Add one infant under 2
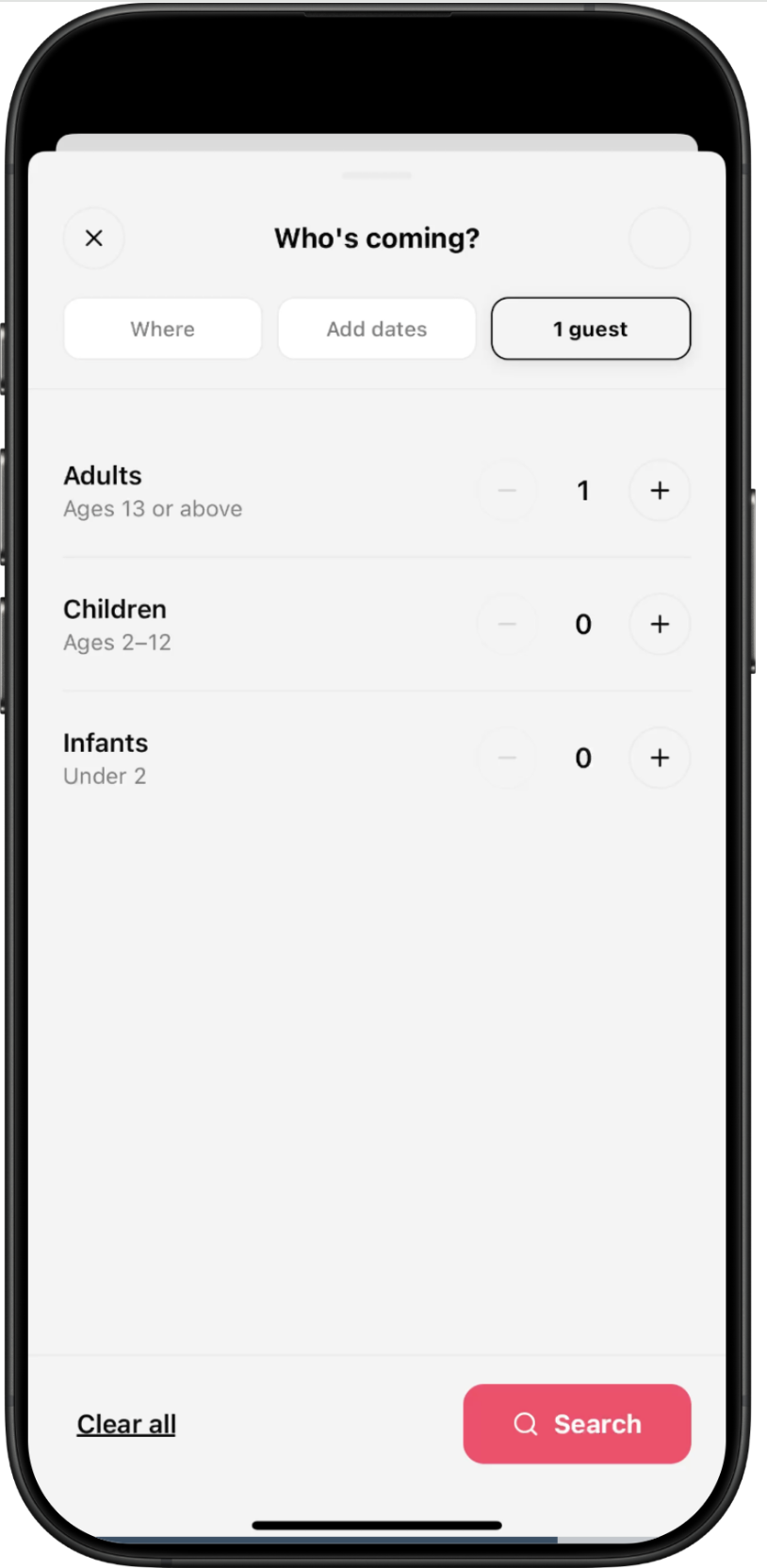 click(660, 758)
